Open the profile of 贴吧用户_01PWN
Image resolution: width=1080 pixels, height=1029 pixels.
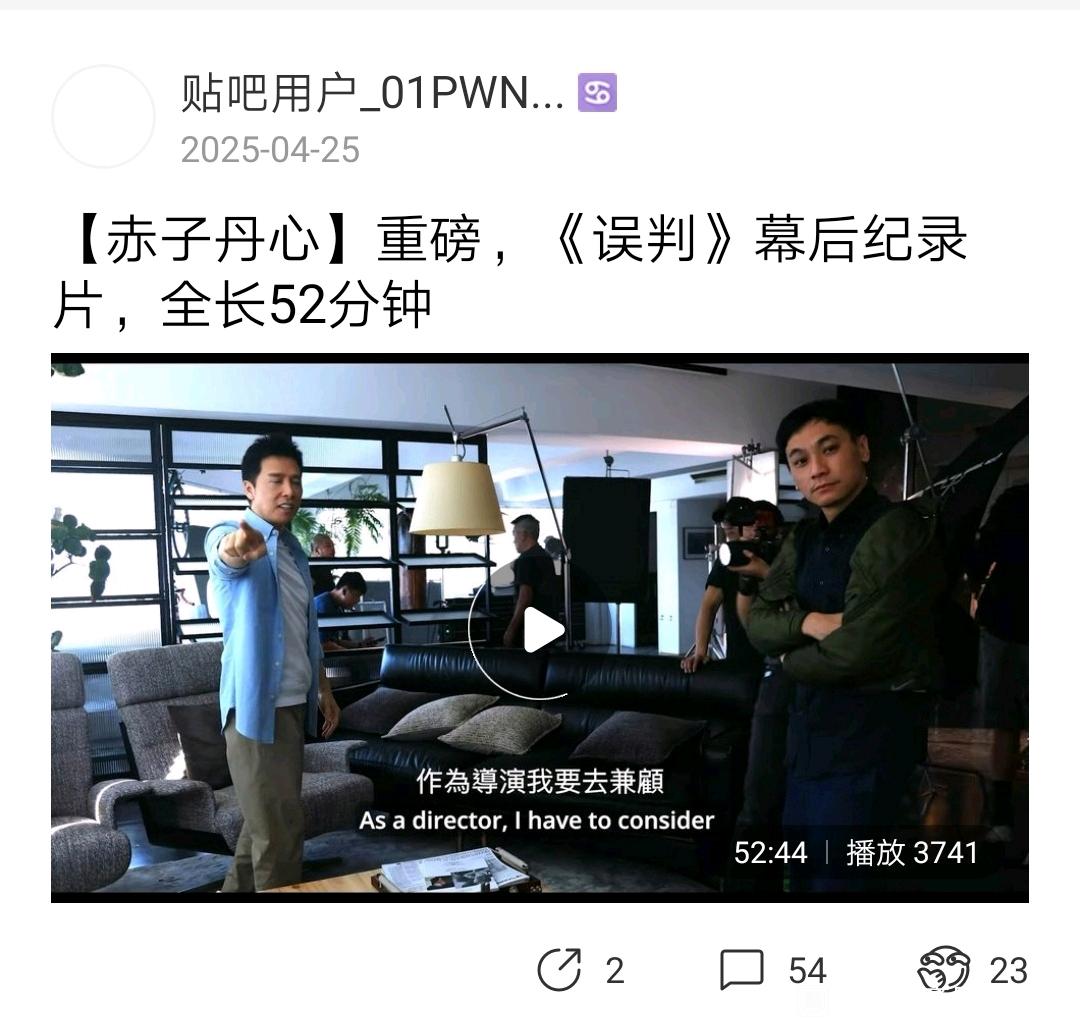372,94
